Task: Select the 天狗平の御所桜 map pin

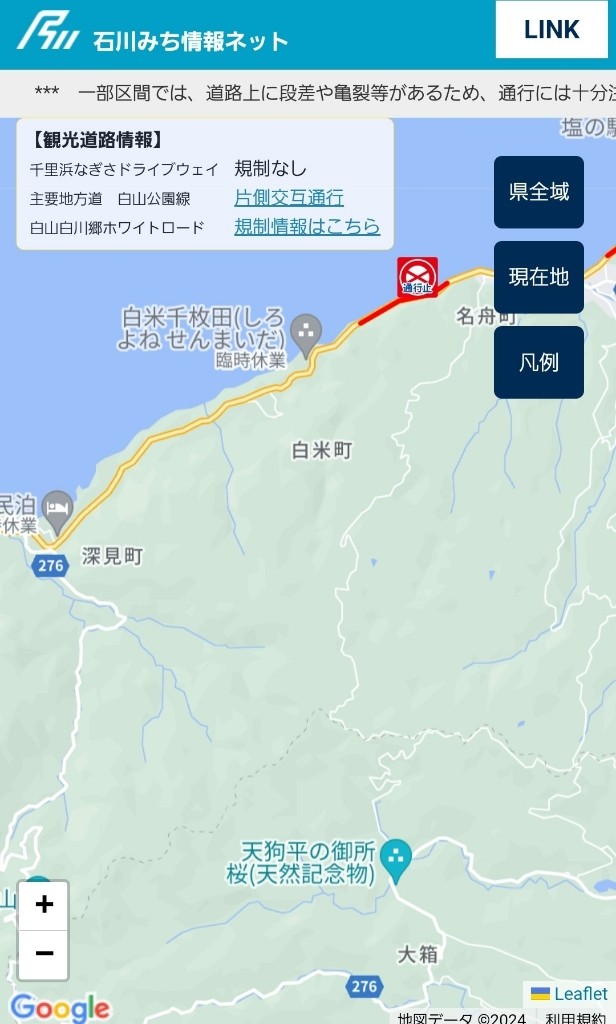Action: pos(396,859)
